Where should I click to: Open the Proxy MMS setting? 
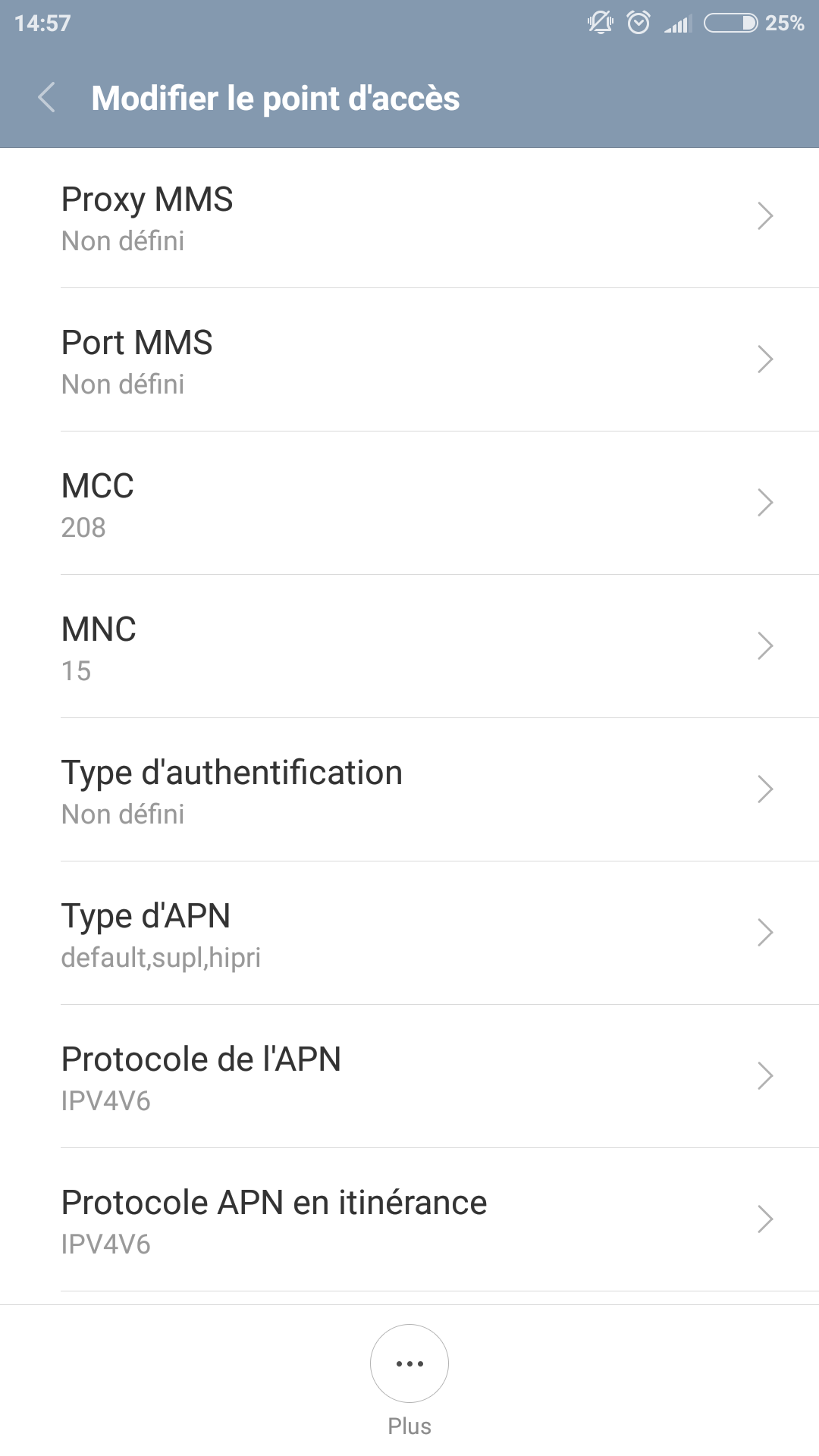point(409,217)
